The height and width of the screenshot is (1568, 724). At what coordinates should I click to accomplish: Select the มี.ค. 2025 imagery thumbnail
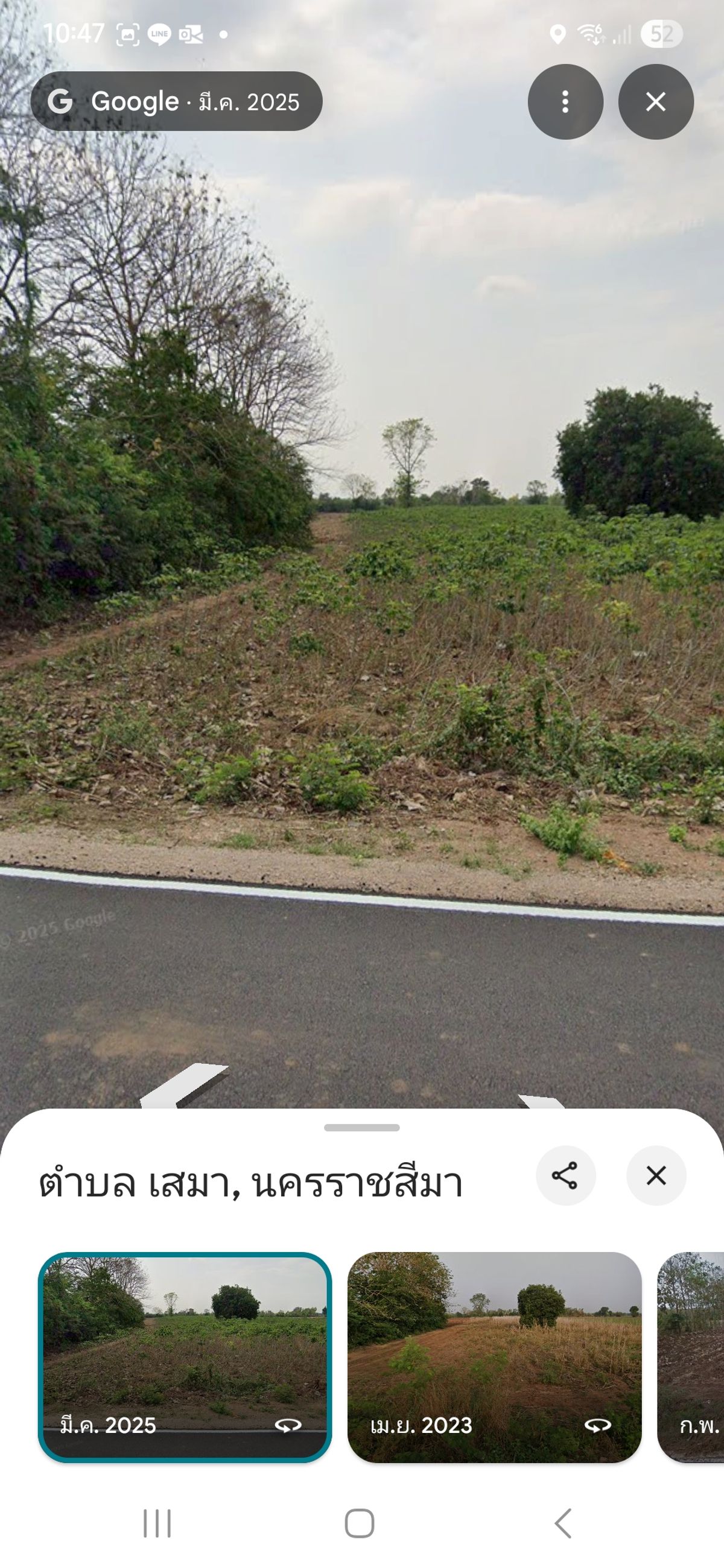pos(185,1358)
